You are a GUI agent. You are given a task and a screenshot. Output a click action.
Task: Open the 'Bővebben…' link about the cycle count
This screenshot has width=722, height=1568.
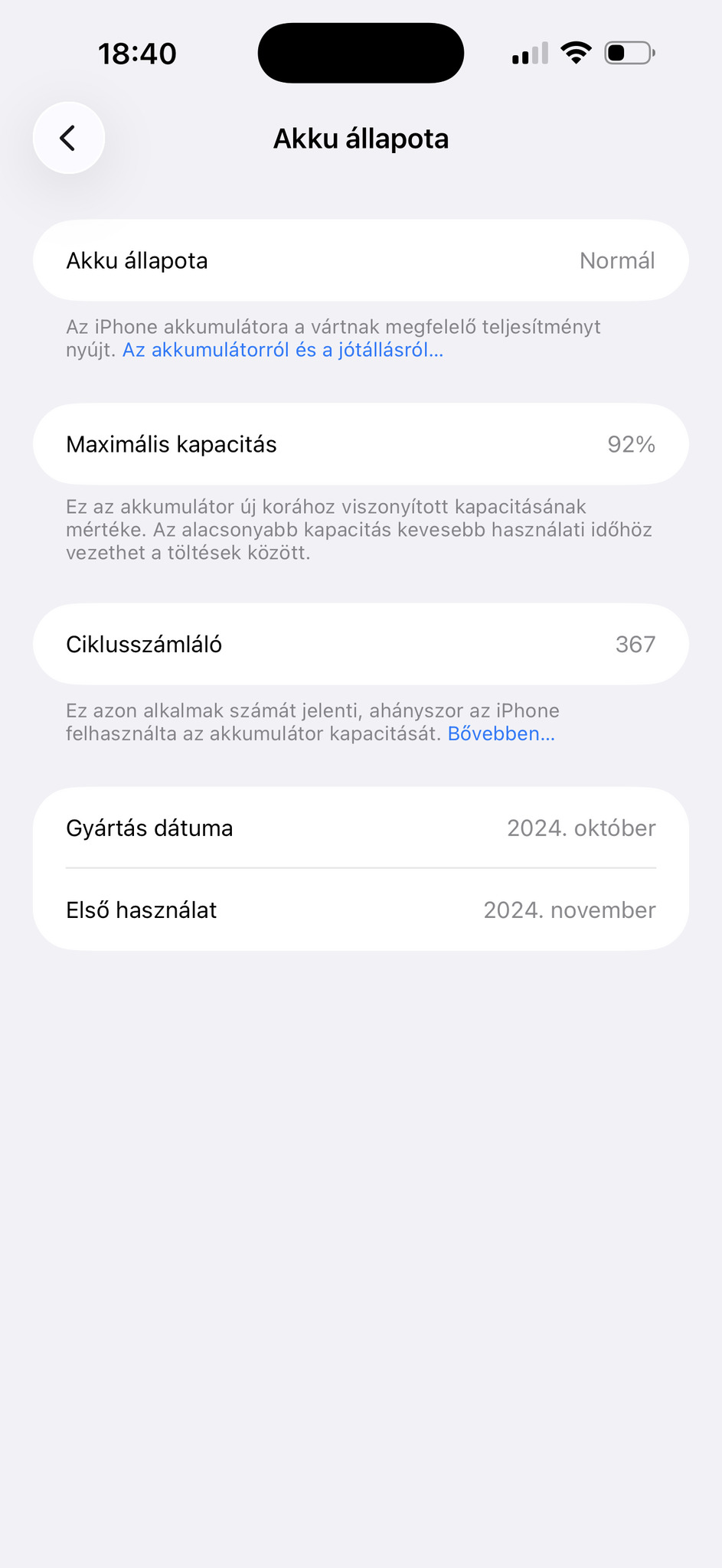click(501, 734)
